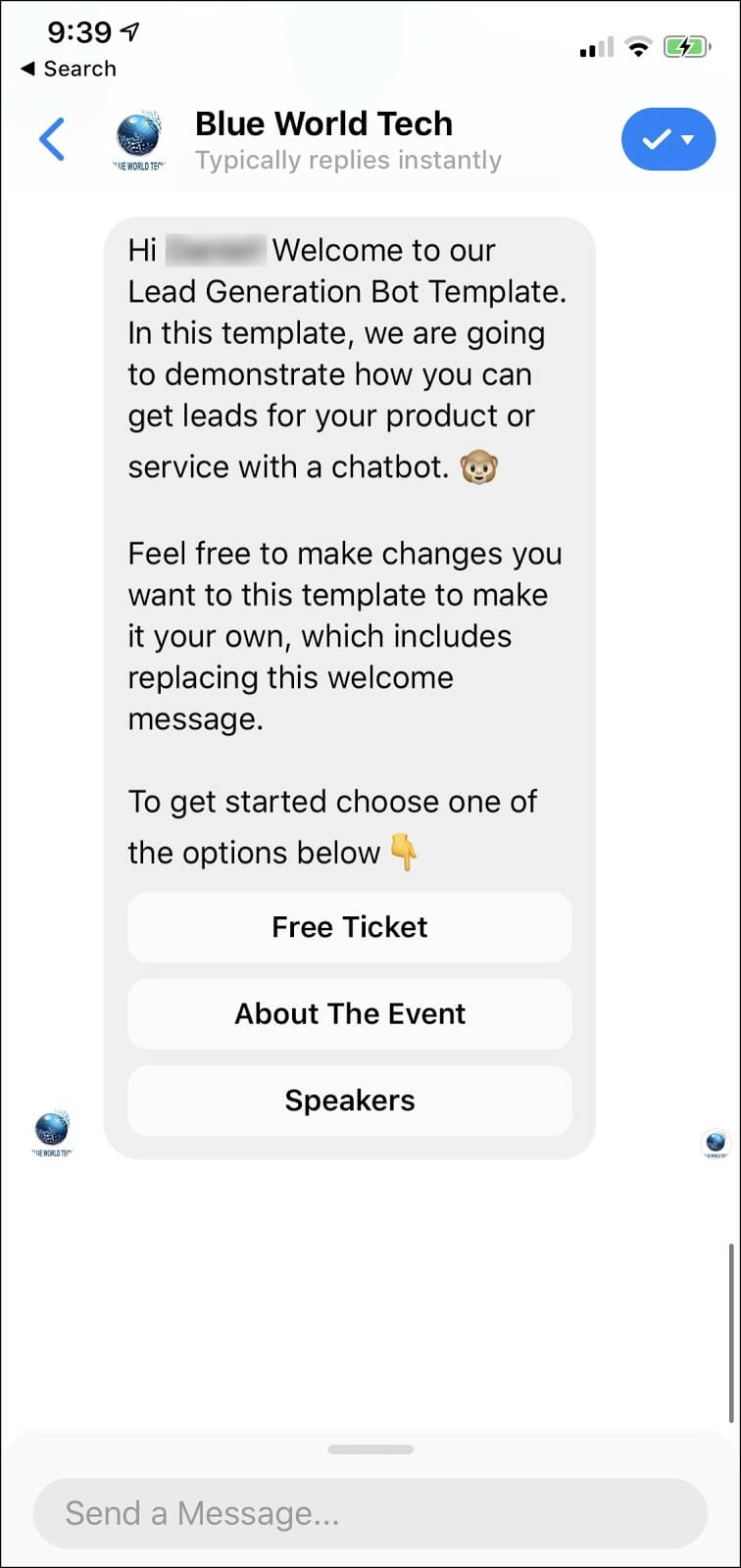
Task: View the Speakers option
Action: click(350, 1101)
